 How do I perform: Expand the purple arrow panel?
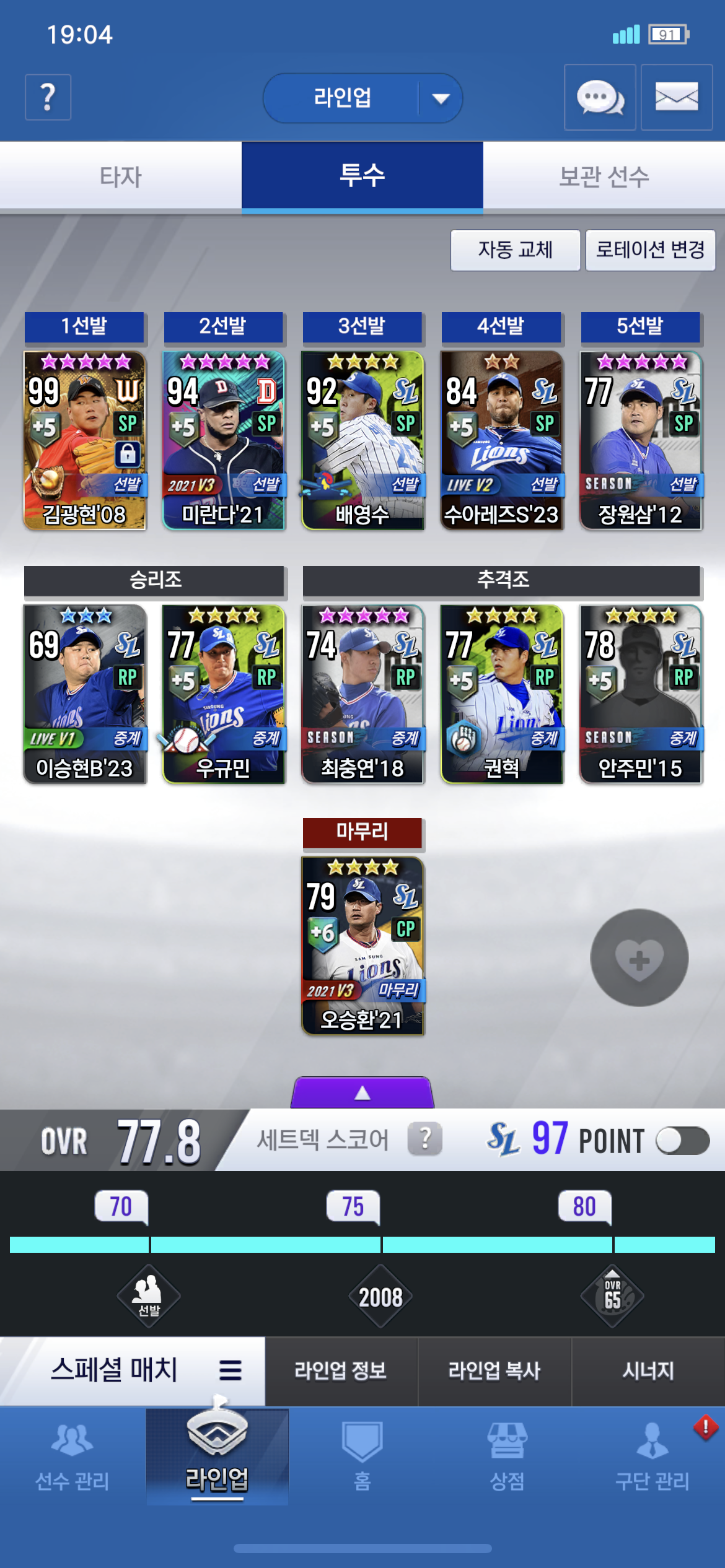[362, 1092]
